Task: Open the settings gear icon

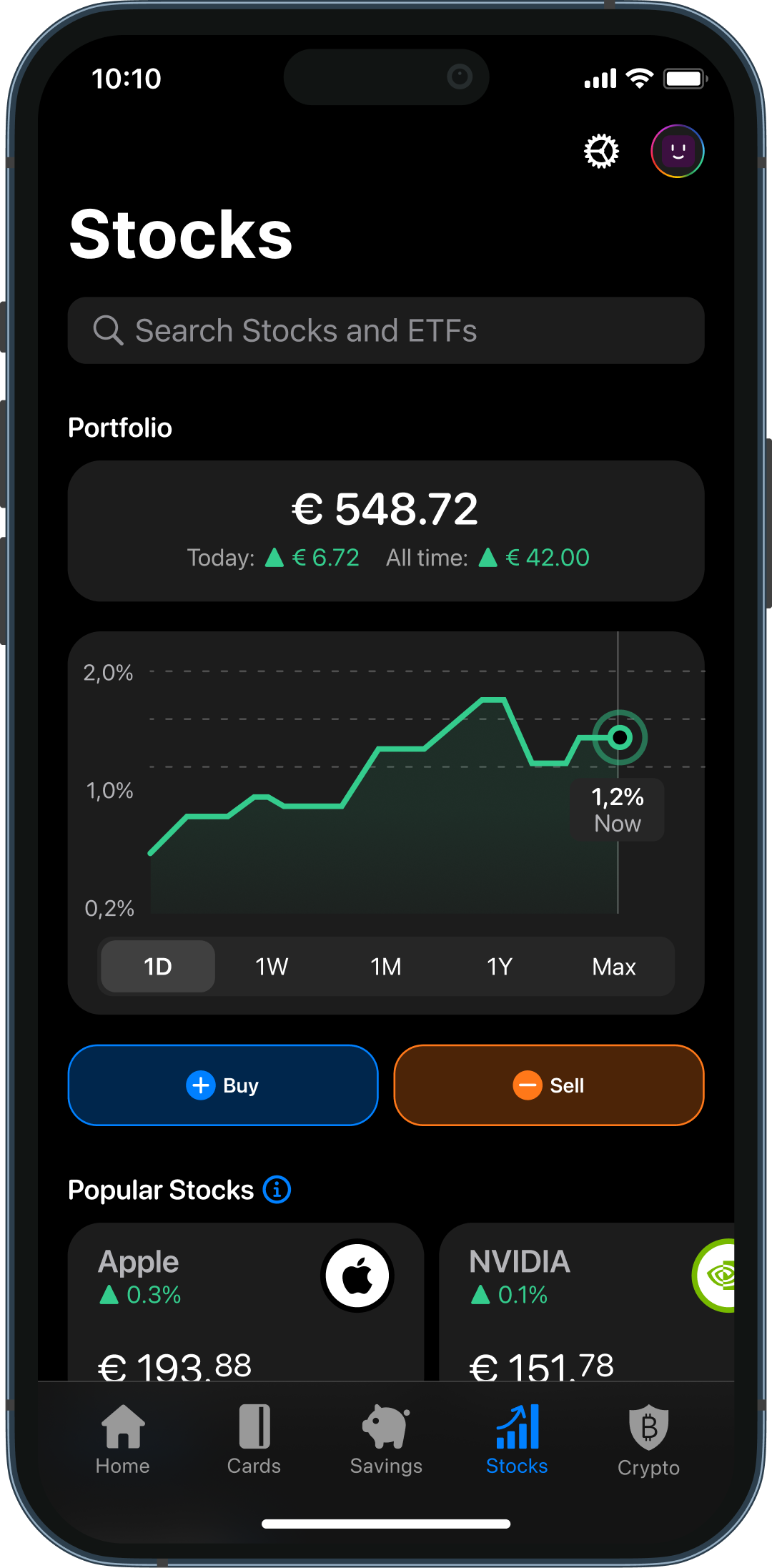Action: tap(601, 151)
